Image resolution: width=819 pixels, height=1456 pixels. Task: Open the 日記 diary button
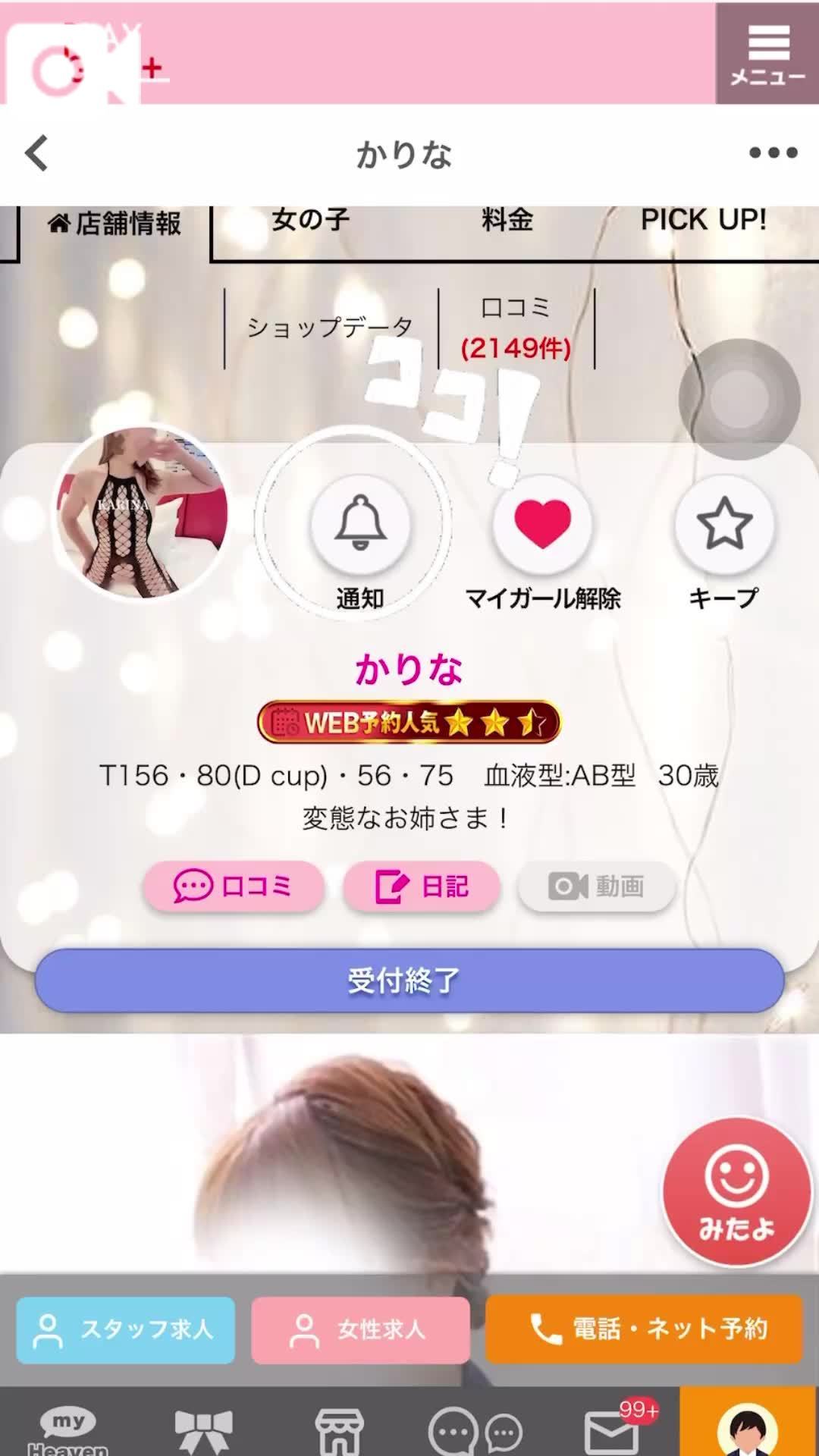point(422,886)
